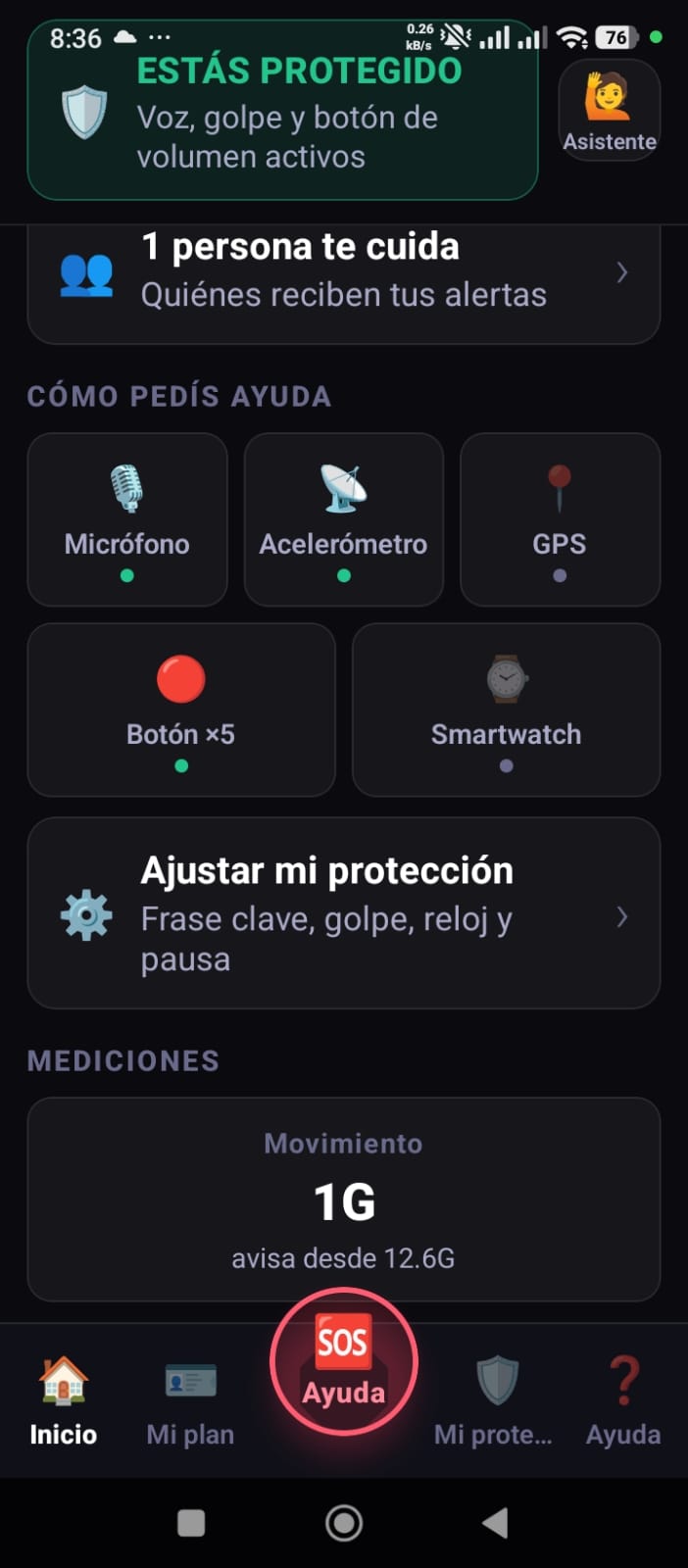Image resolution: width=688 pixels, height=1568 pixels.
Task: Go back with the system back button
Action: pos(496,1523)
